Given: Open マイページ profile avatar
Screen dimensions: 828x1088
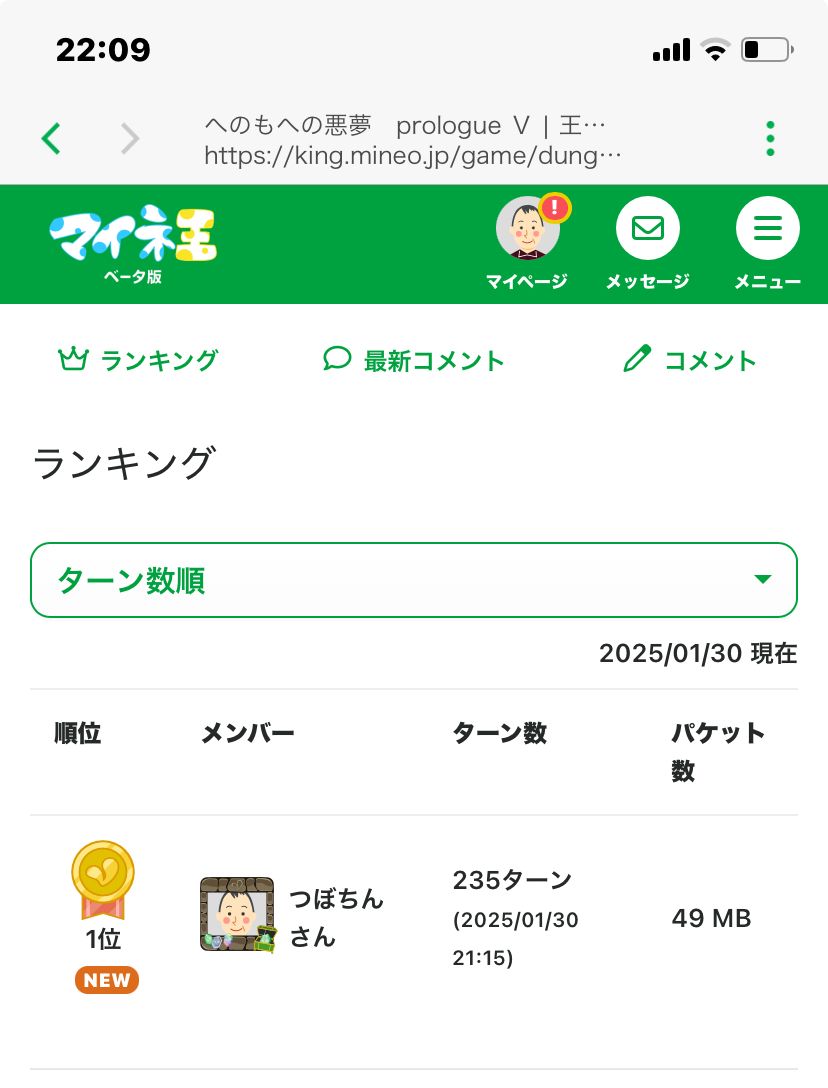Looking at the screenshot, I should pos(528,230).
